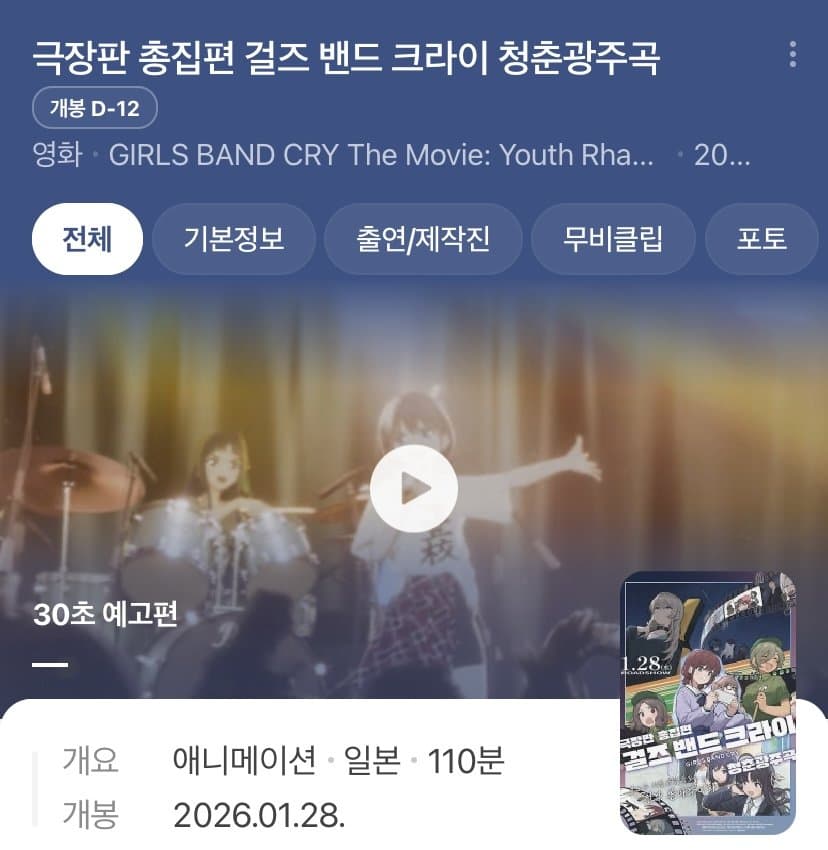
Task: Open the movie poster thumbnail
Action: click(x=707, y=703)
